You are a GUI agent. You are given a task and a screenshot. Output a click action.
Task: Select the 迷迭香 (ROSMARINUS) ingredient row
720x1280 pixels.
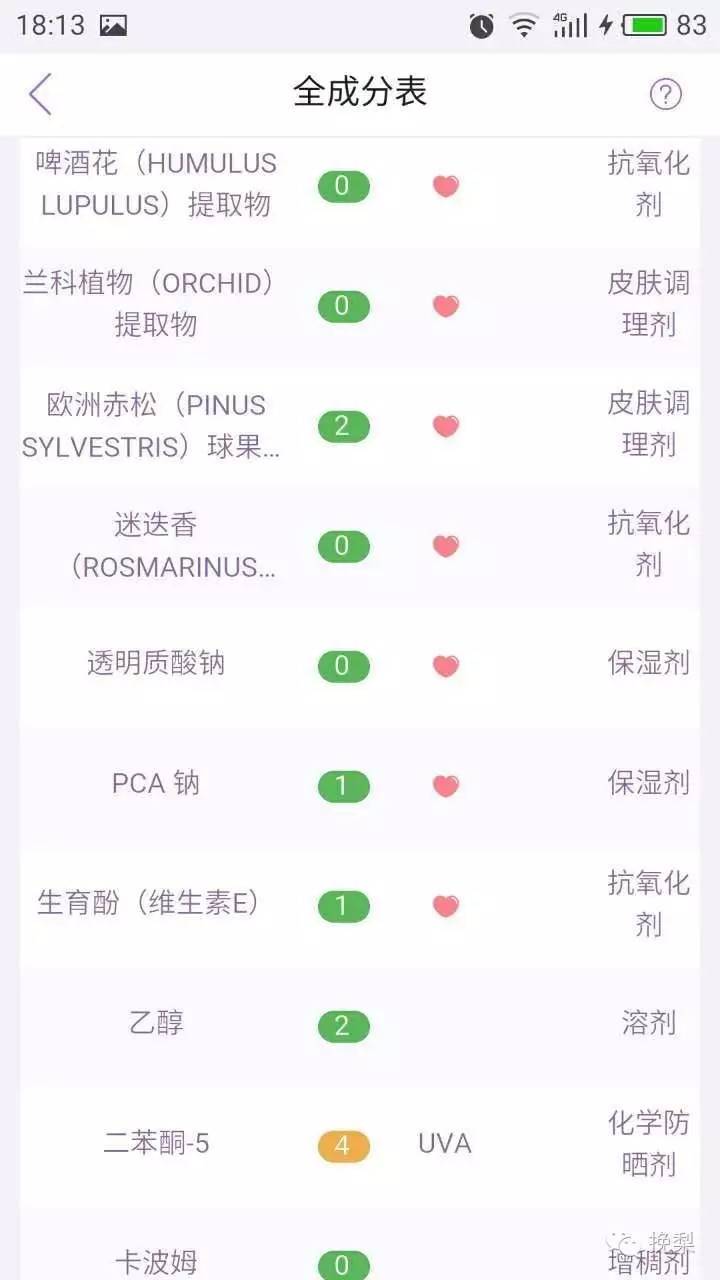360,546
